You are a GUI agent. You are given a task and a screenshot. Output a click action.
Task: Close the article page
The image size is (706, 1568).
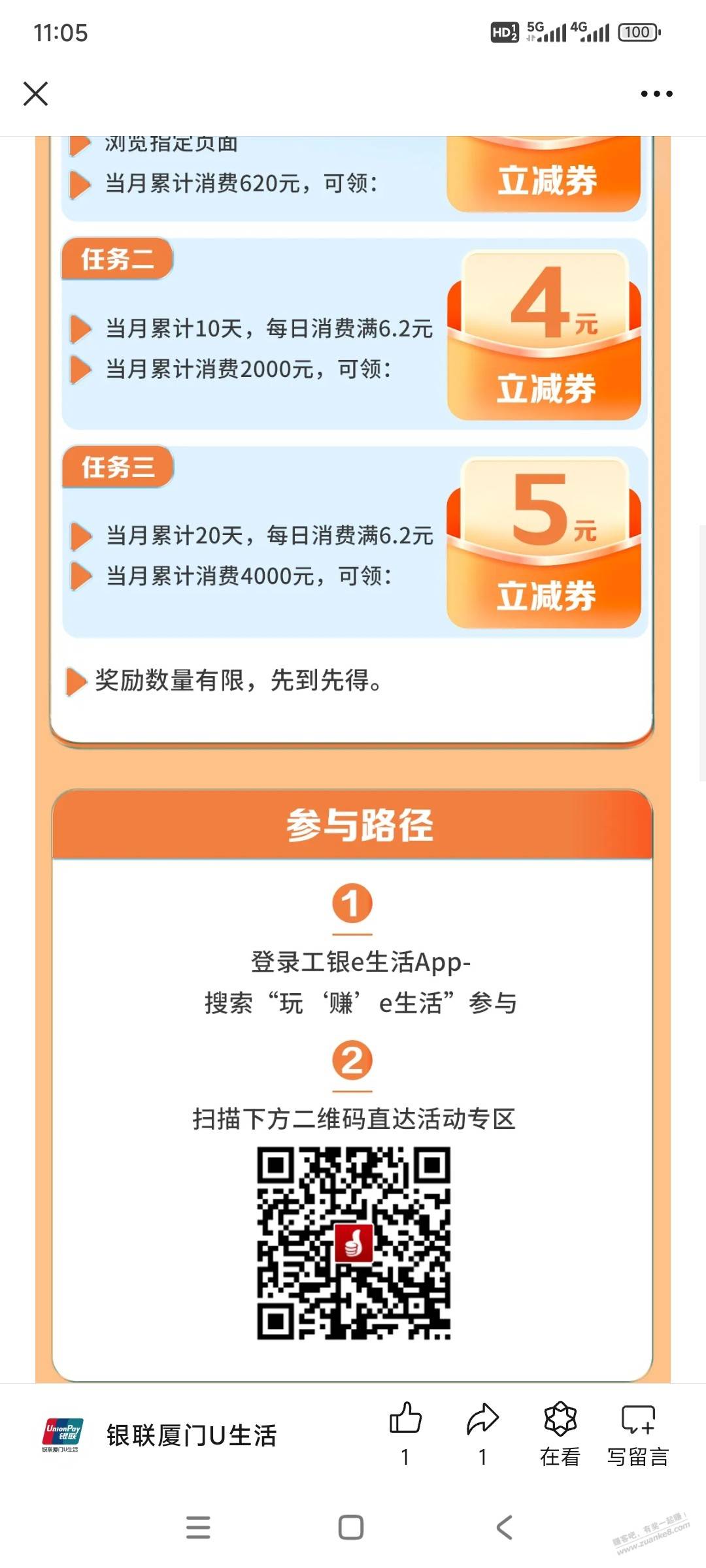coord(35,93)
